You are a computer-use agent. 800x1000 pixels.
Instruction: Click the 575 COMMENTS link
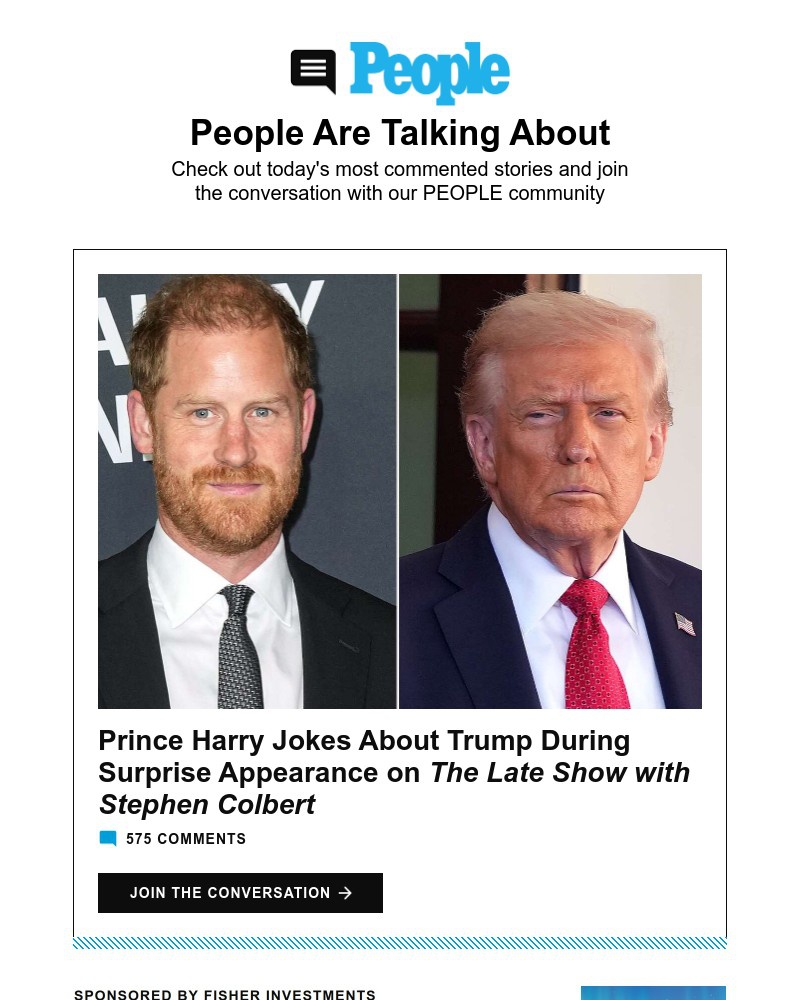pos(186,839)
